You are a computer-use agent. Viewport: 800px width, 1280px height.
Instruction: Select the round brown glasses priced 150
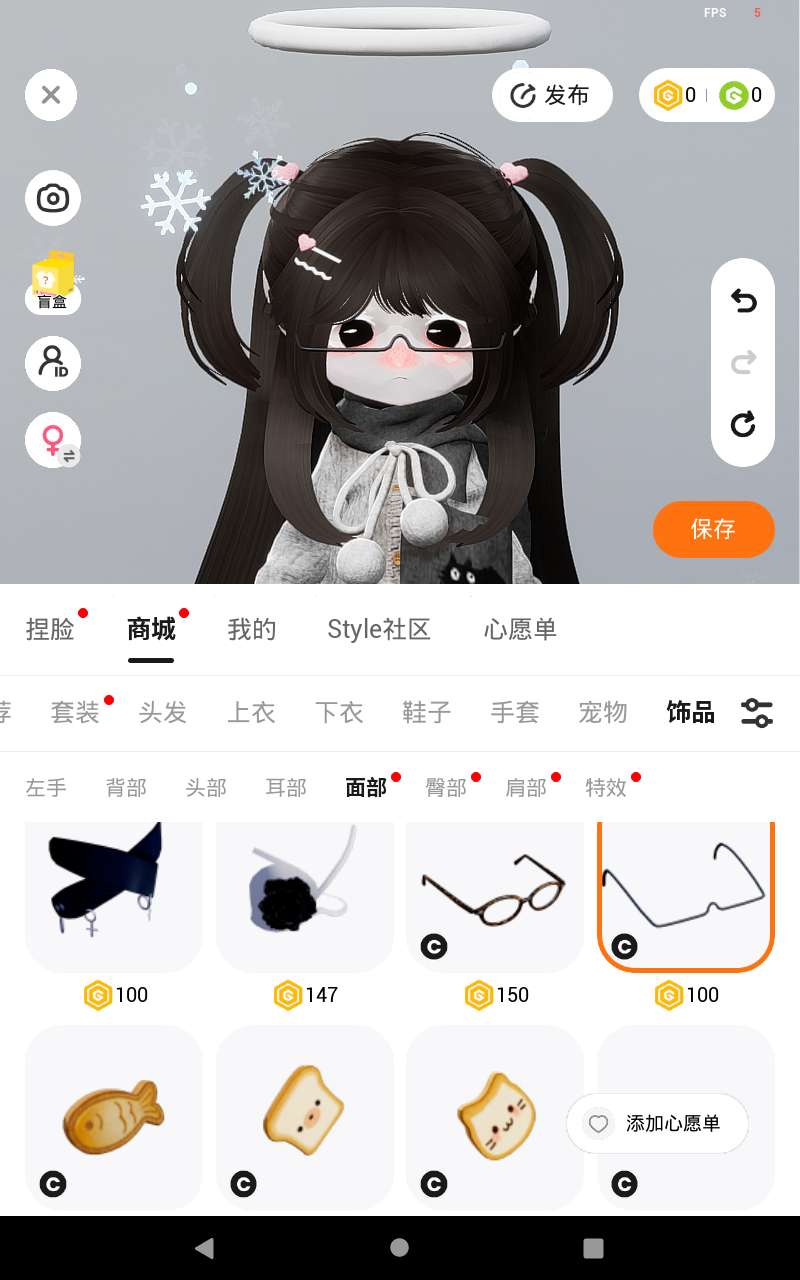pos(494,890)
